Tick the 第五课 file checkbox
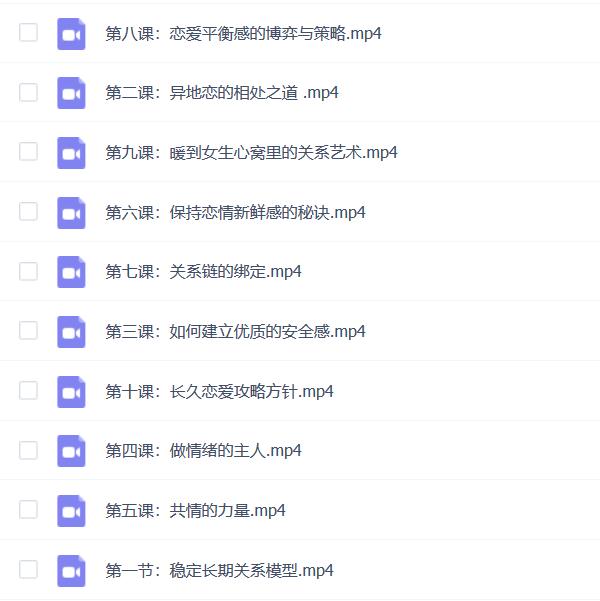This screenshot has width=600, height=601. [x=28, y=509]
